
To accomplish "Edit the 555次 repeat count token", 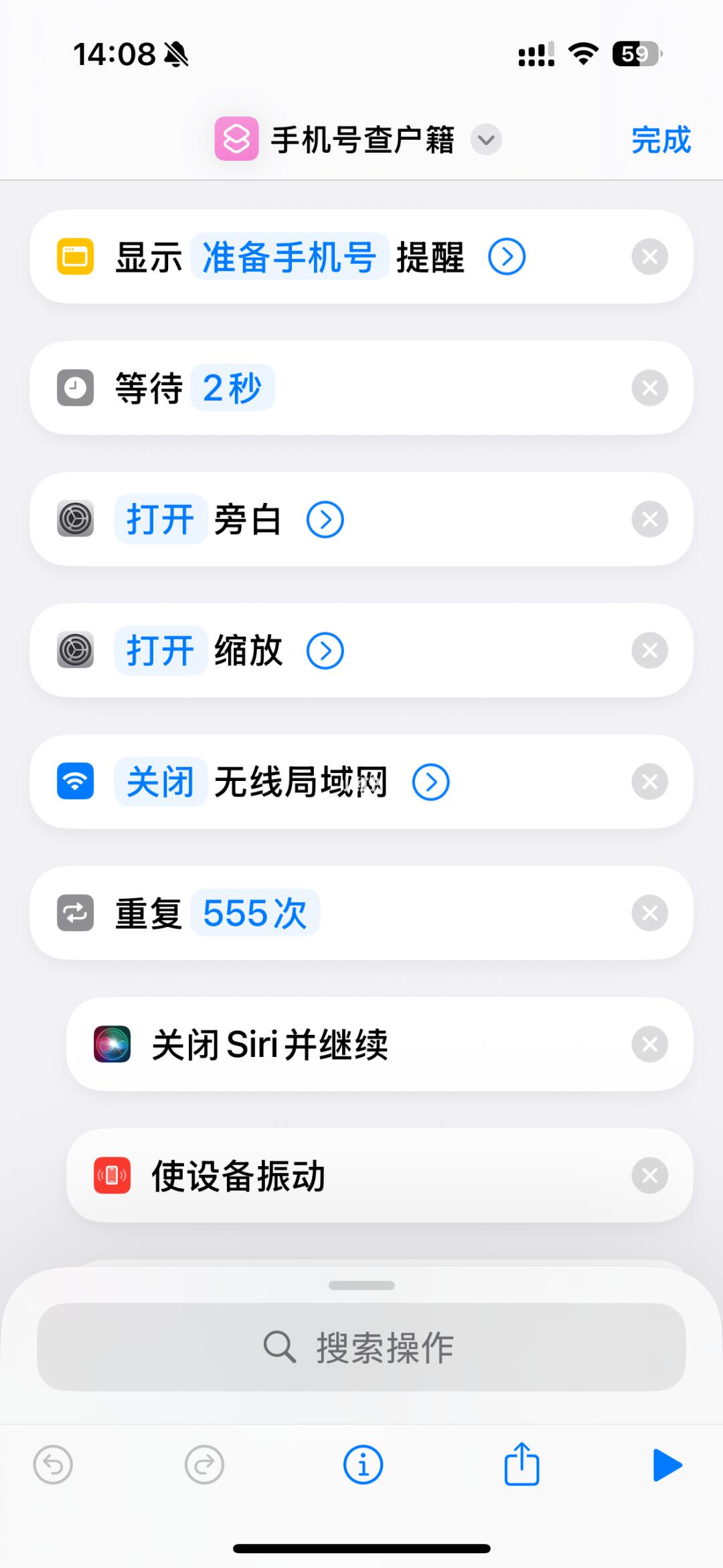I will pyautogui.click(x=255, y=911).
